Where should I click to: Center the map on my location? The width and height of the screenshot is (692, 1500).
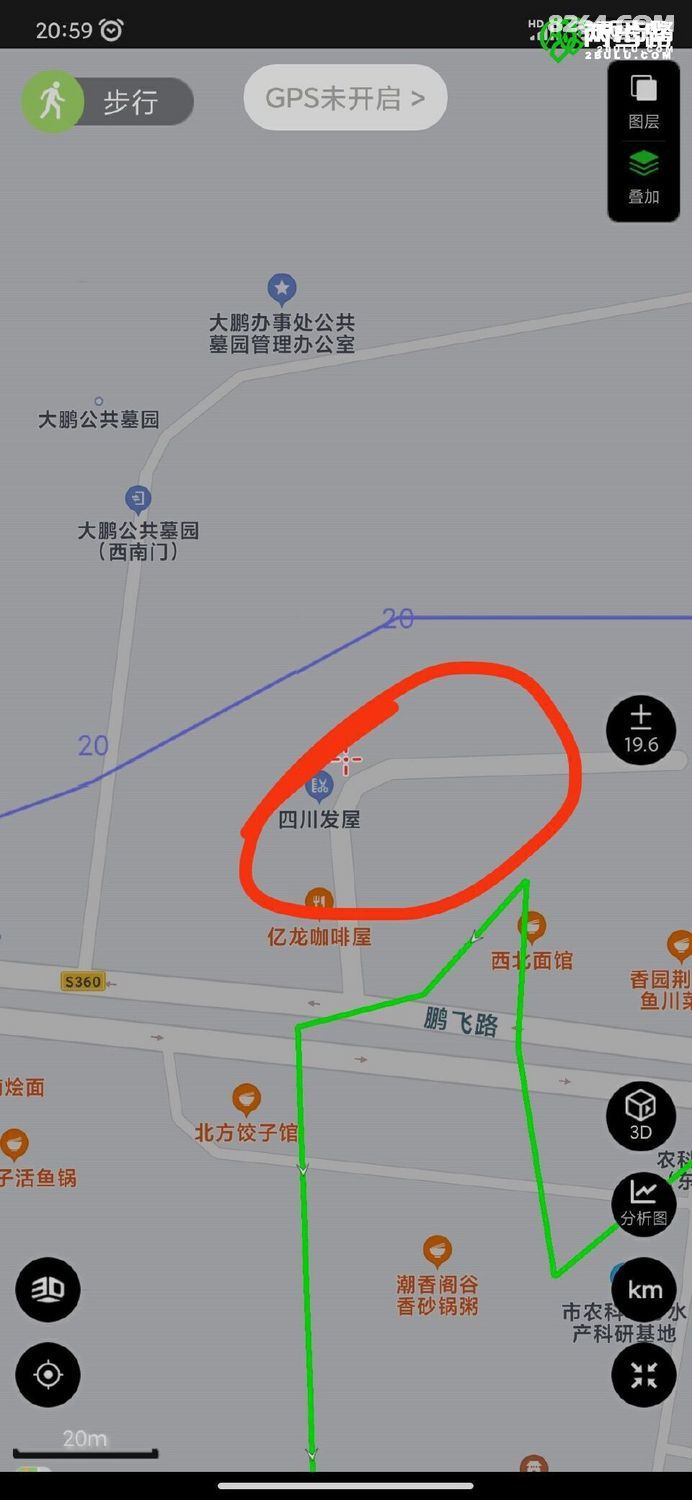pyautogui.click(x=48, y=1375)
